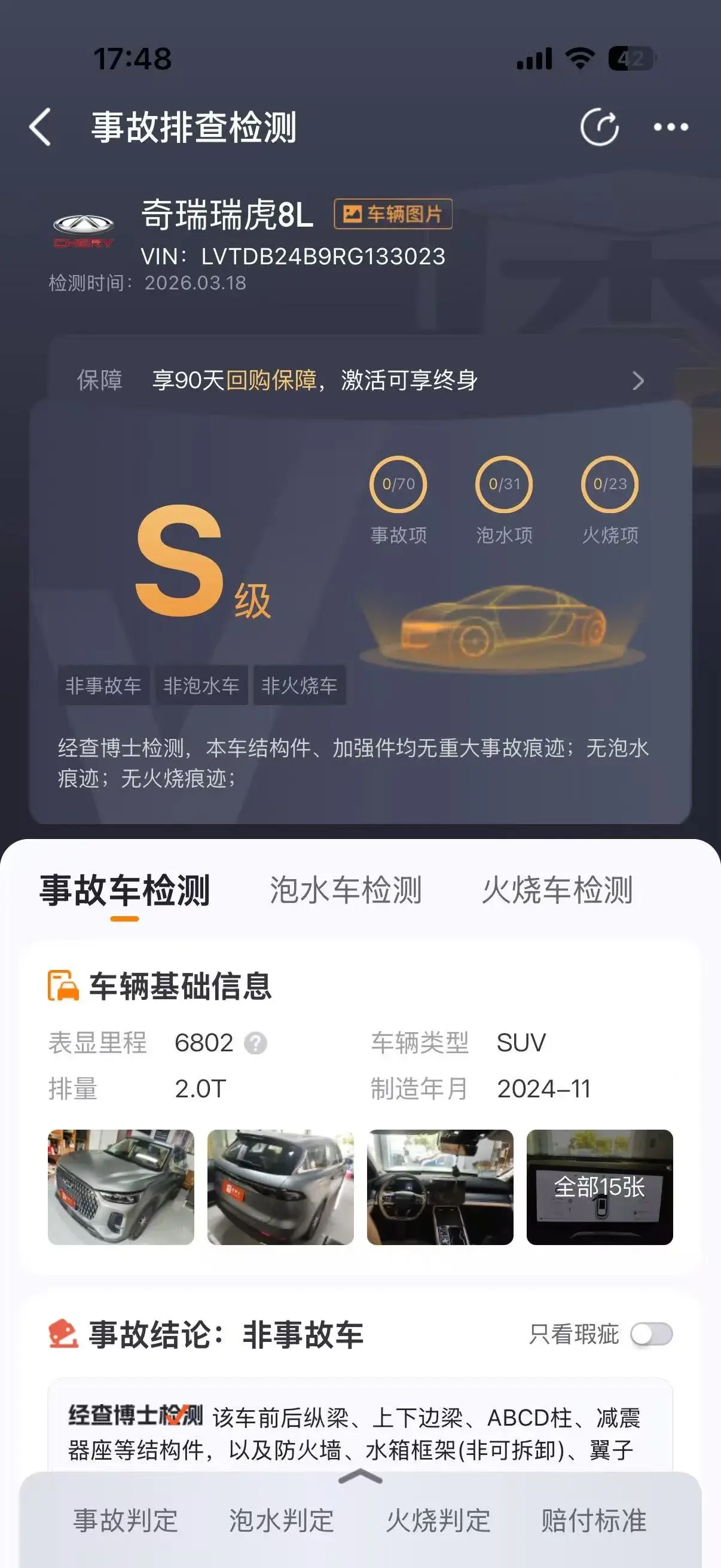Viewport: 721px width, 1568px height.
Task: Tap the refresh icon in the header
Action: [599, 127]
